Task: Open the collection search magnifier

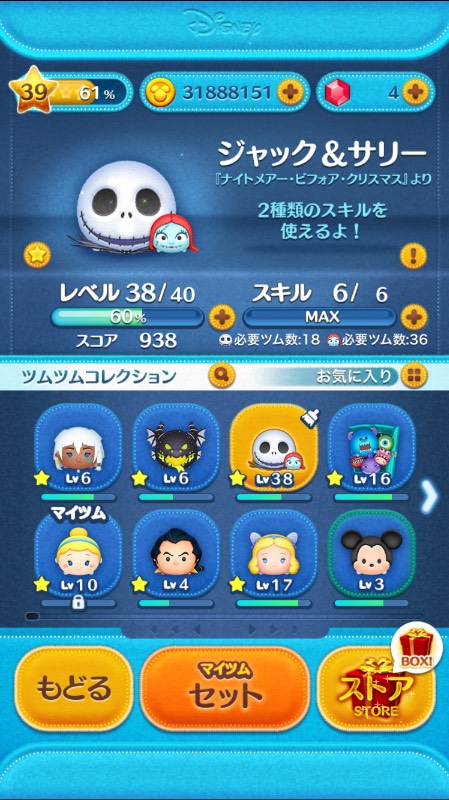Action: [222, 376]
